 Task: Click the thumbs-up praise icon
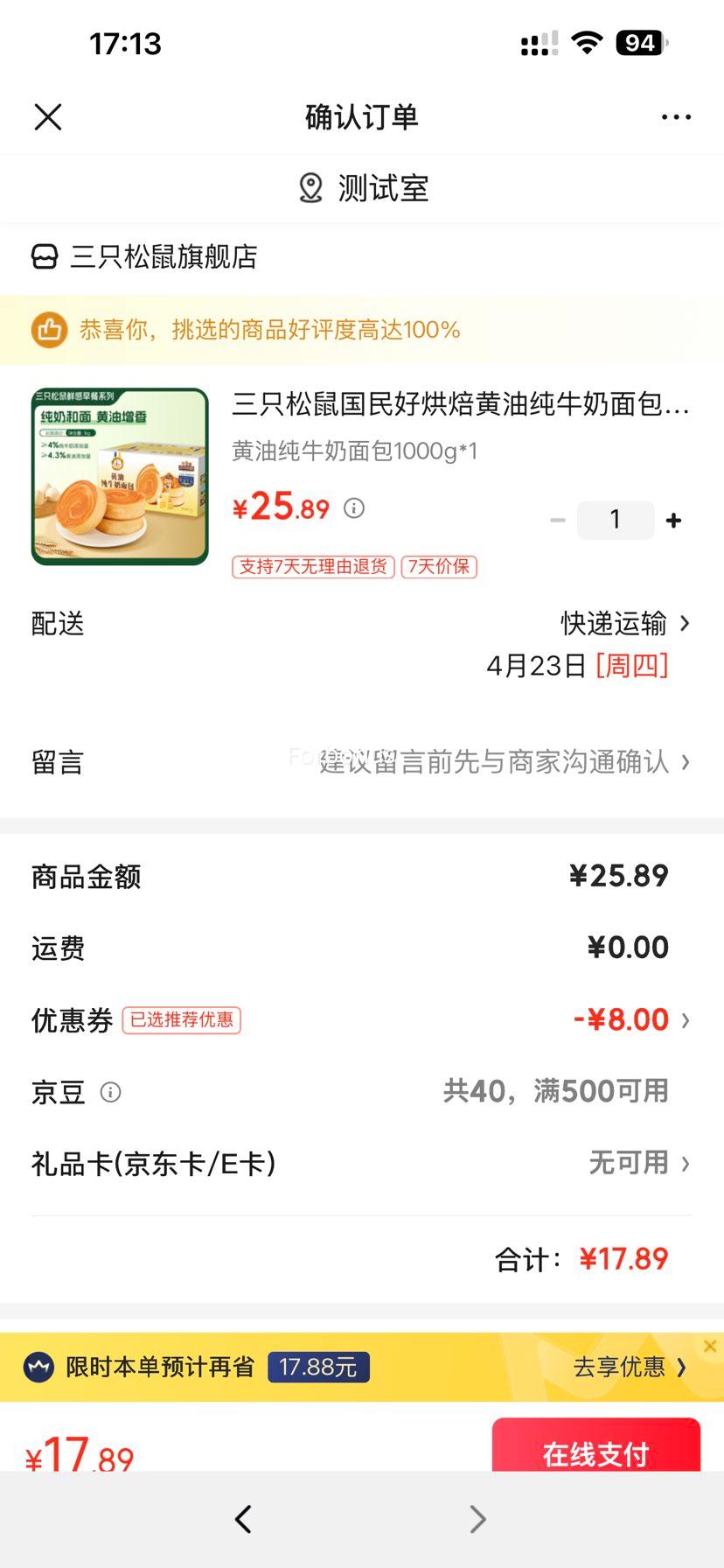click(x=49, y=330)
